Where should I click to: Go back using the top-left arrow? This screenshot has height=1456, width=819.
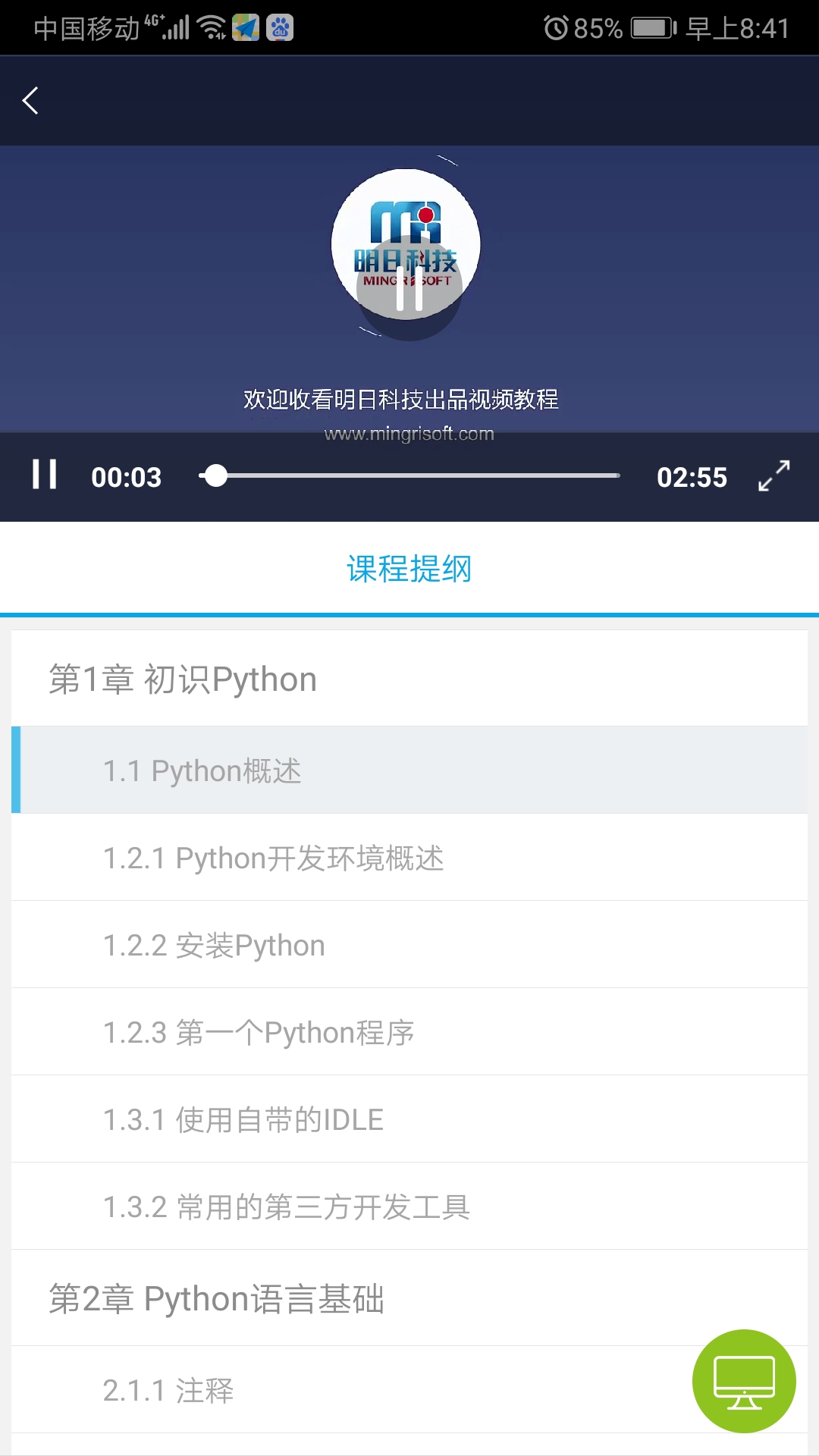point(30,100)
